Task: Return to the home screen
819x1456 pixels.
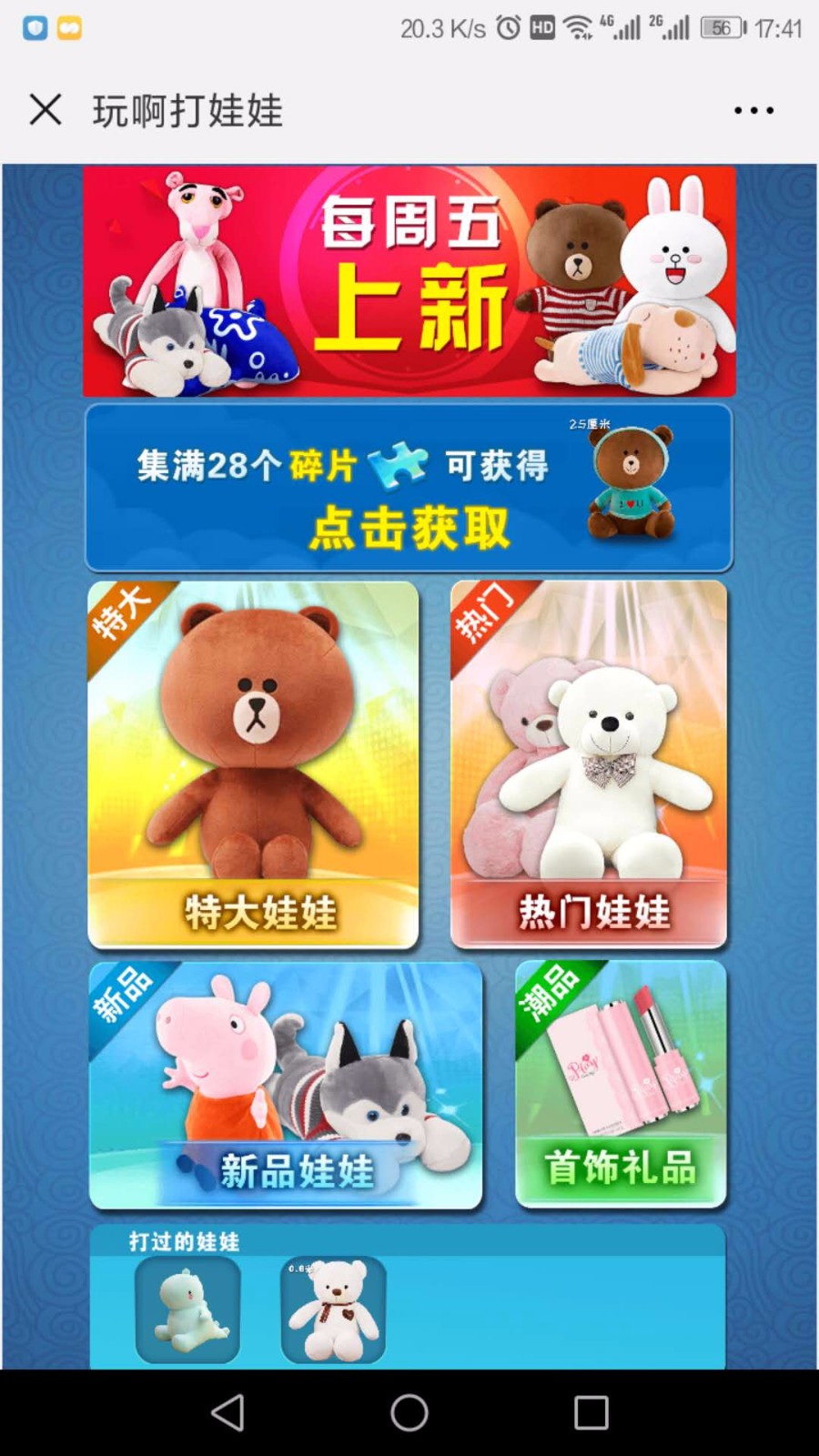Action: [x=409, y=1412]
